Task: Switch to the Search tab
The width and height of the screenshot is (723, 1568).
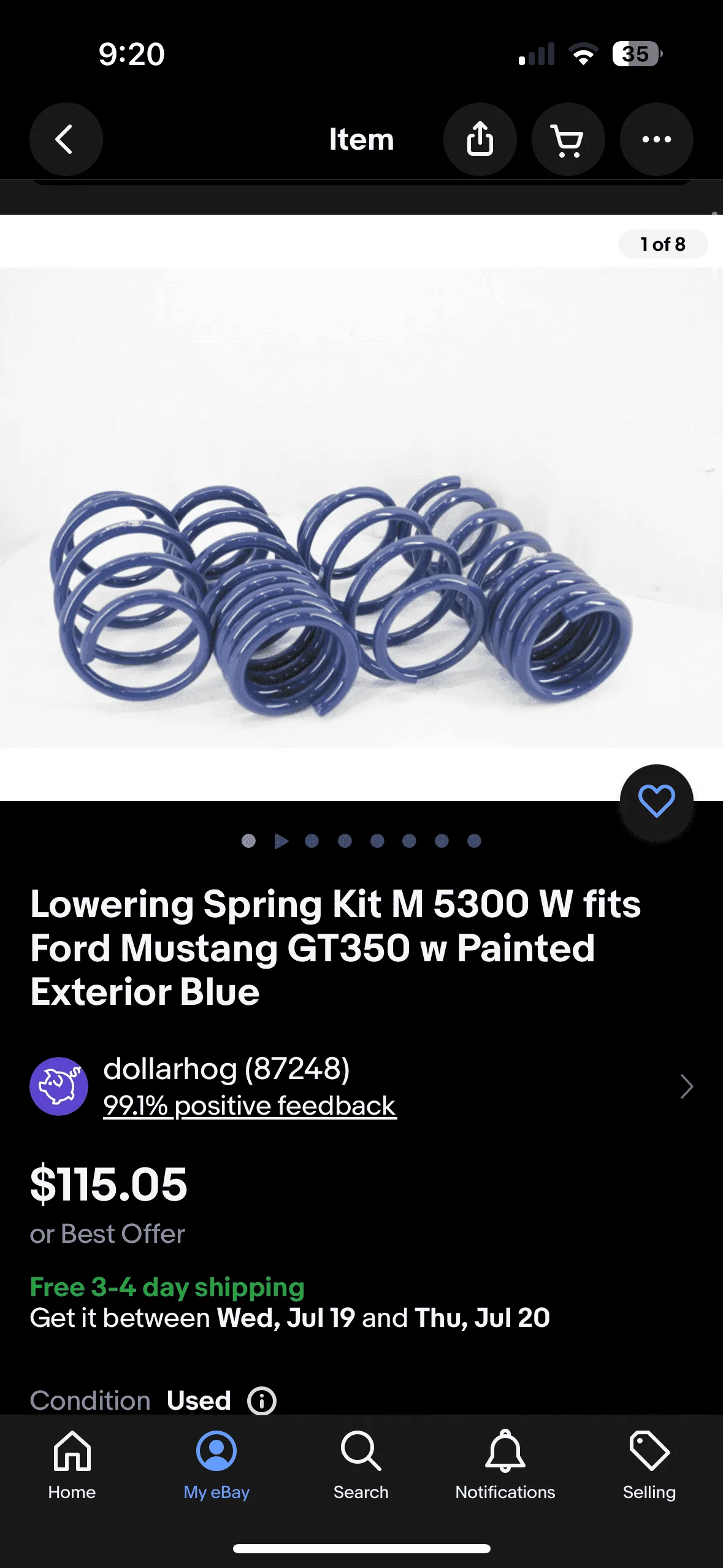Action: 361,1466
